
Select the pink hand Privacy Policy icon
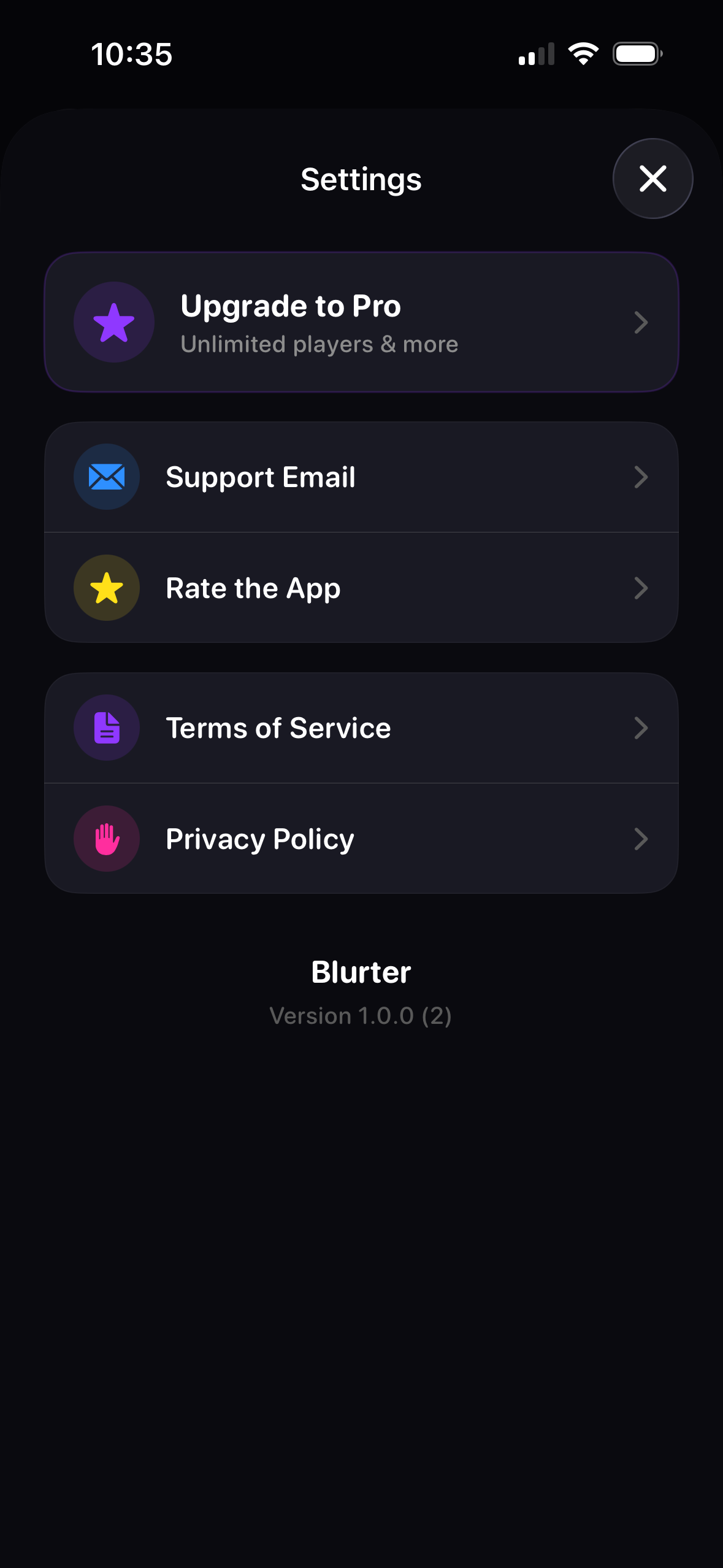tap(106, 839)
